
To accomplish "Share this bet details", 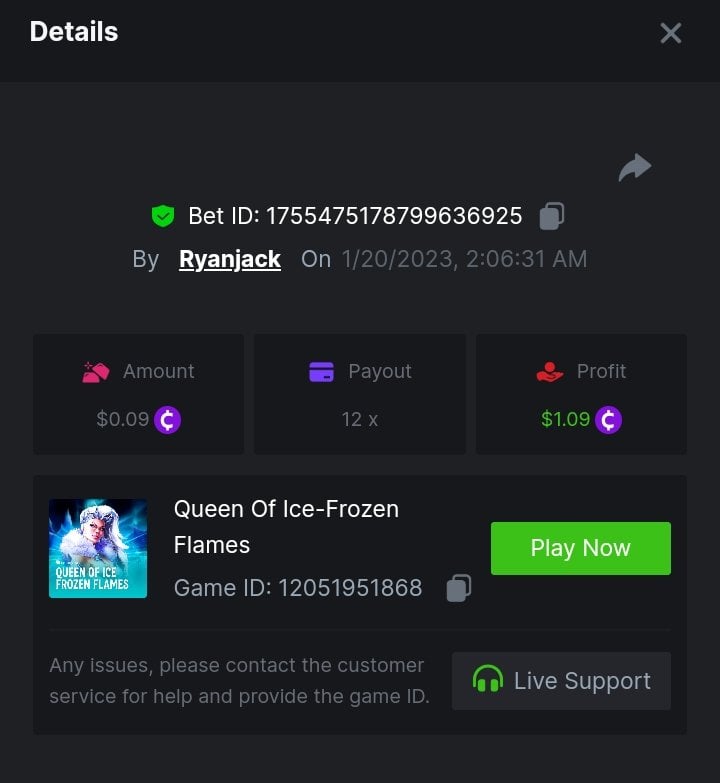I will click(x=635, y=168).
